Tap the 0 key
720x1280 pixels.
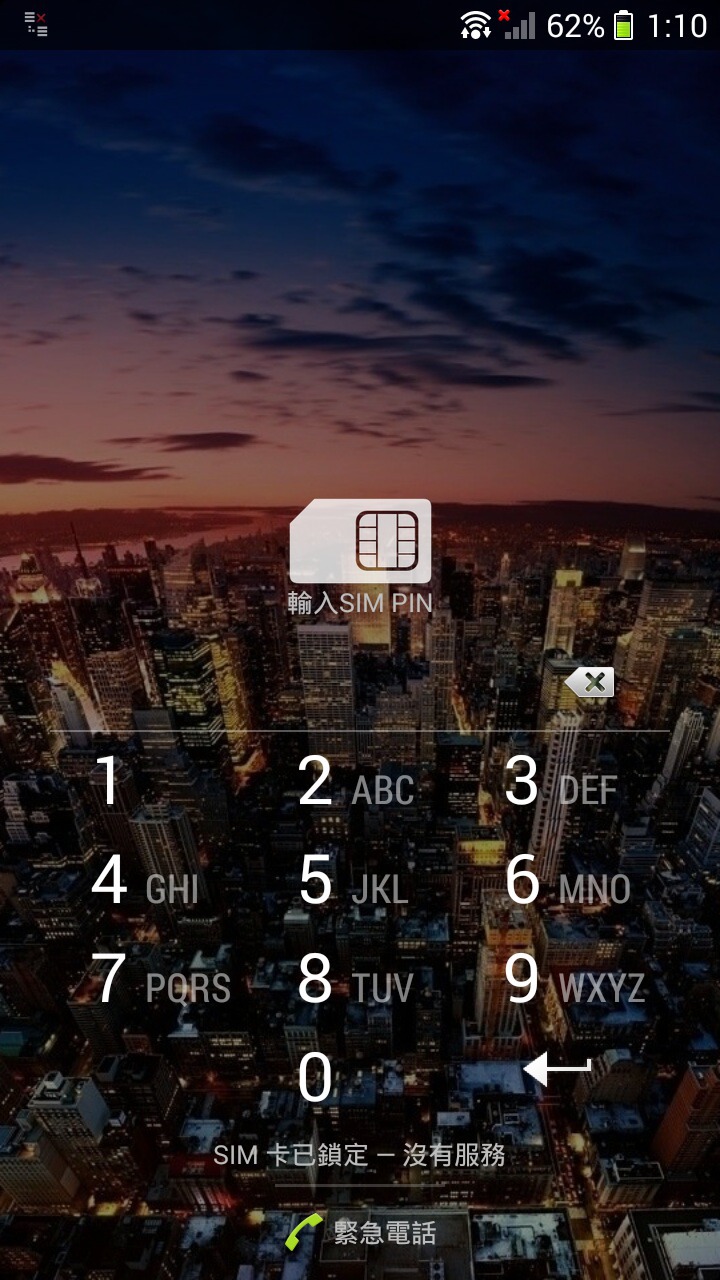316,1078
